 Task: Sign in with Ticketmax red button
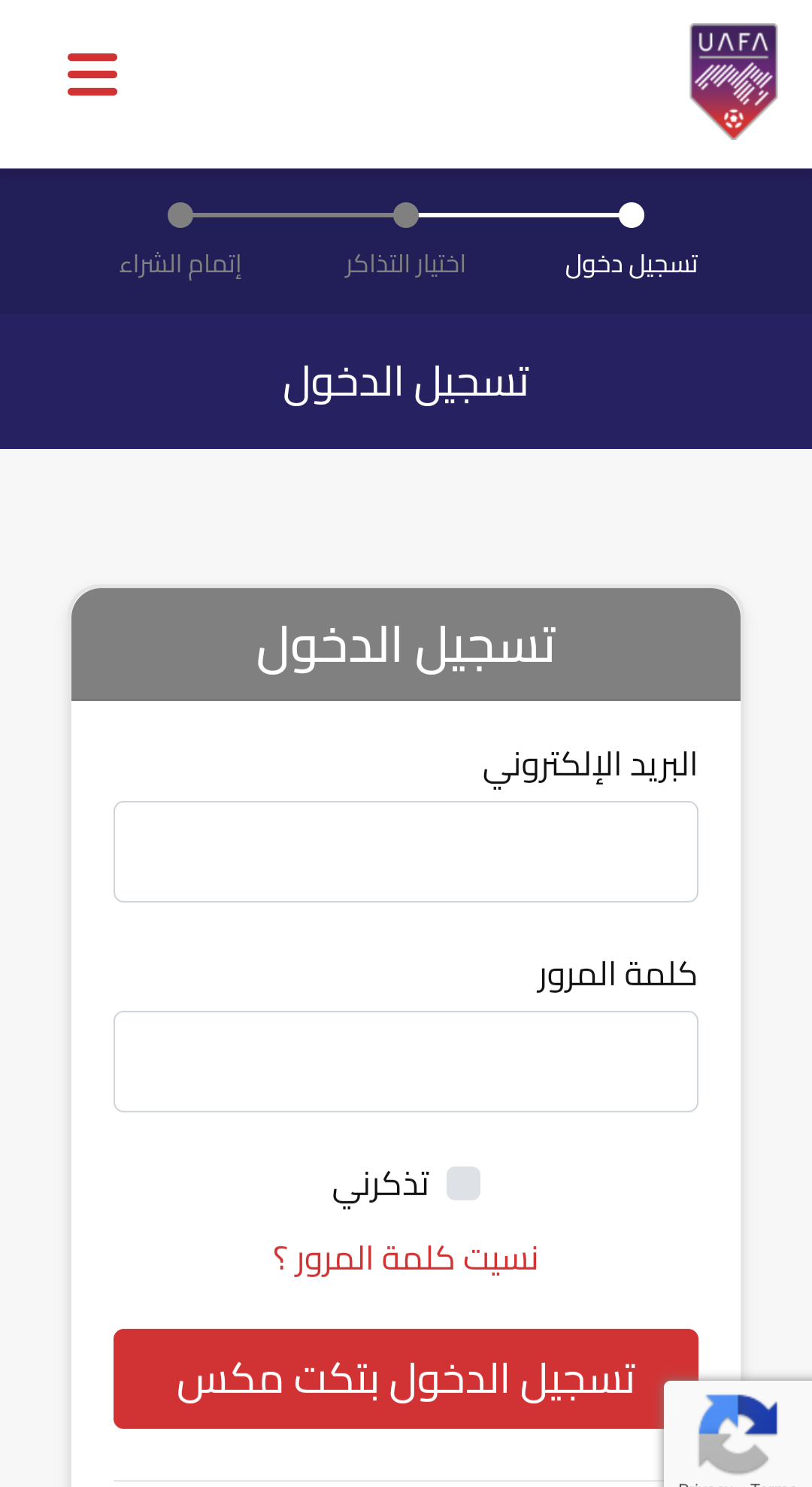(x=406, y=1379)
